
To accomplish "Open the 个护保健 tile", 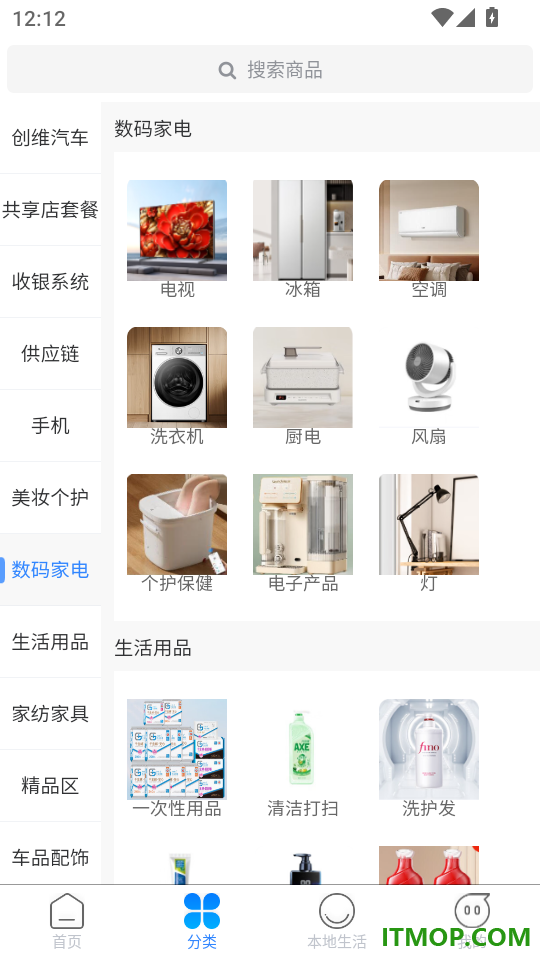I will coord(177,533).
